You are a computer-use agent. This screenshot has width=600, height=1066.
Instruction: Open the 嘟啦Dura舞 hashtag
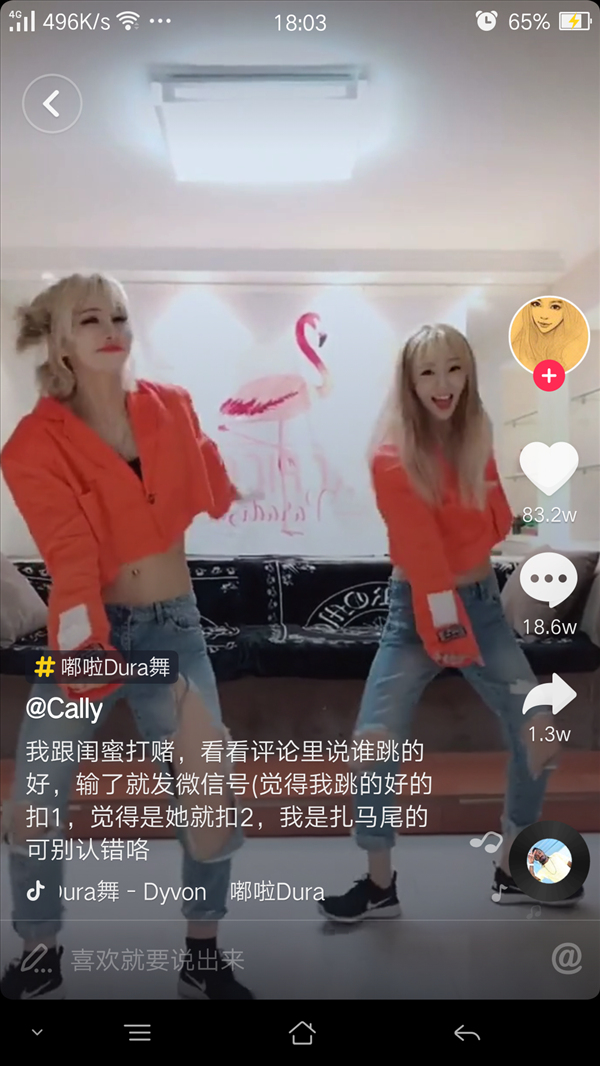click(102, 667)
